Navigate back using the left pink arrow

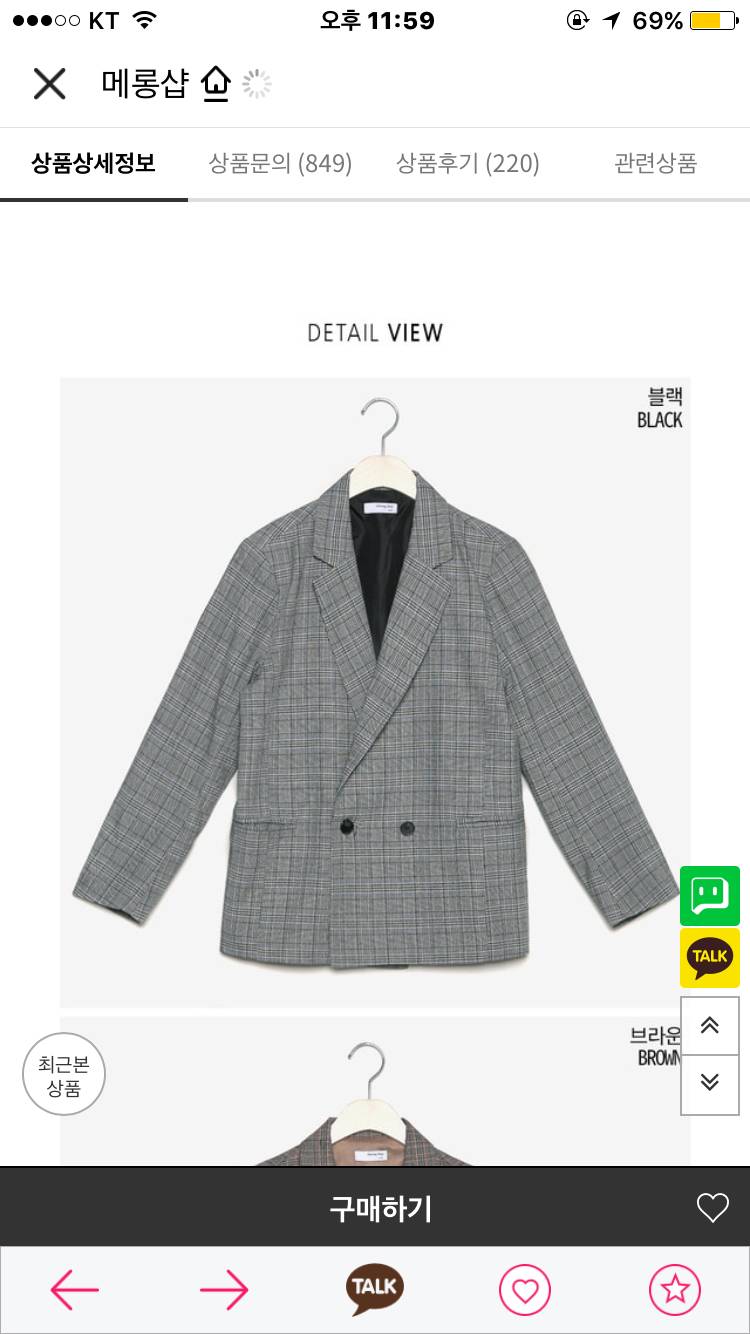click(x=74, y=1289)
